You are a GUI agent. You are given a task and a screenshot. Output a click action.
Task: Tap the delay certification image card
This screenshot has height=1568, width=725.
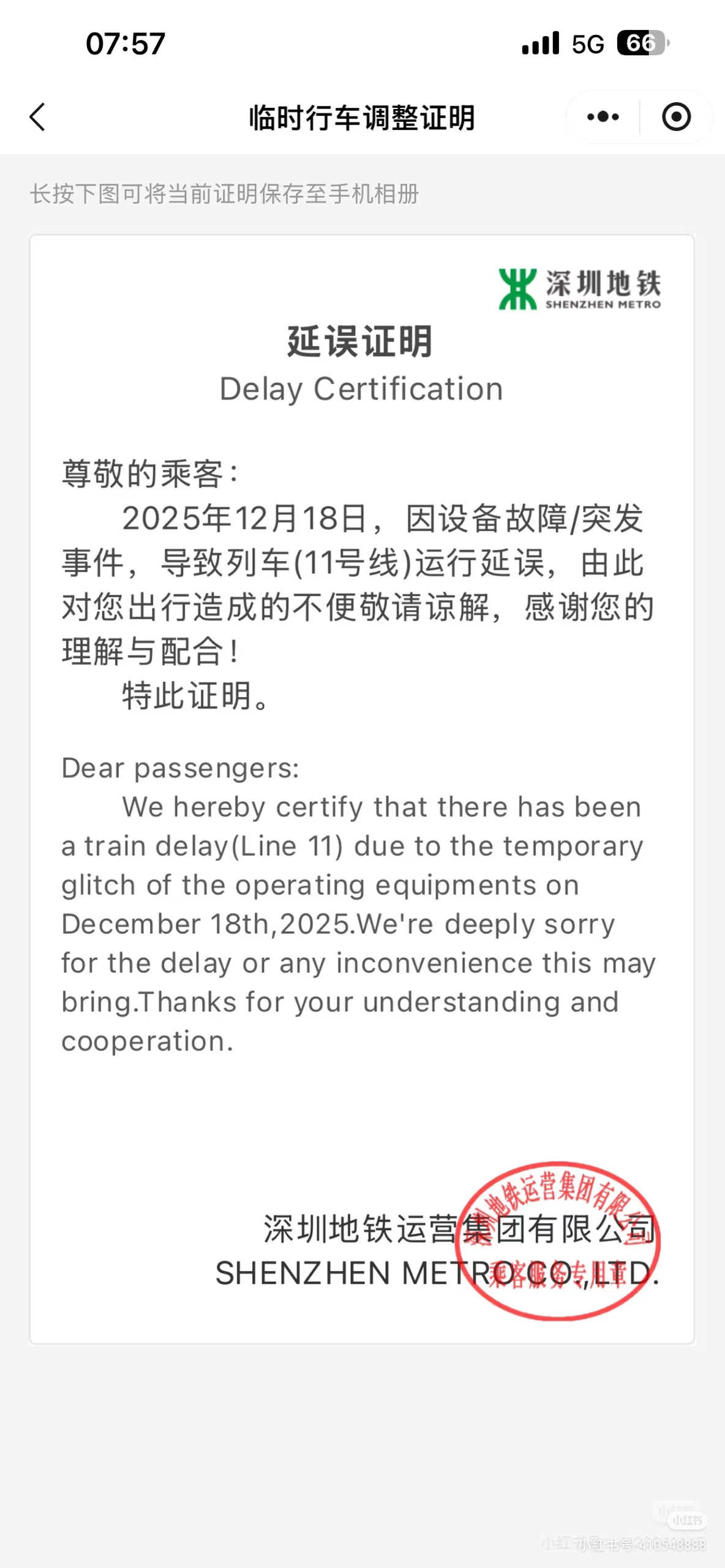(x=362, y=790)
